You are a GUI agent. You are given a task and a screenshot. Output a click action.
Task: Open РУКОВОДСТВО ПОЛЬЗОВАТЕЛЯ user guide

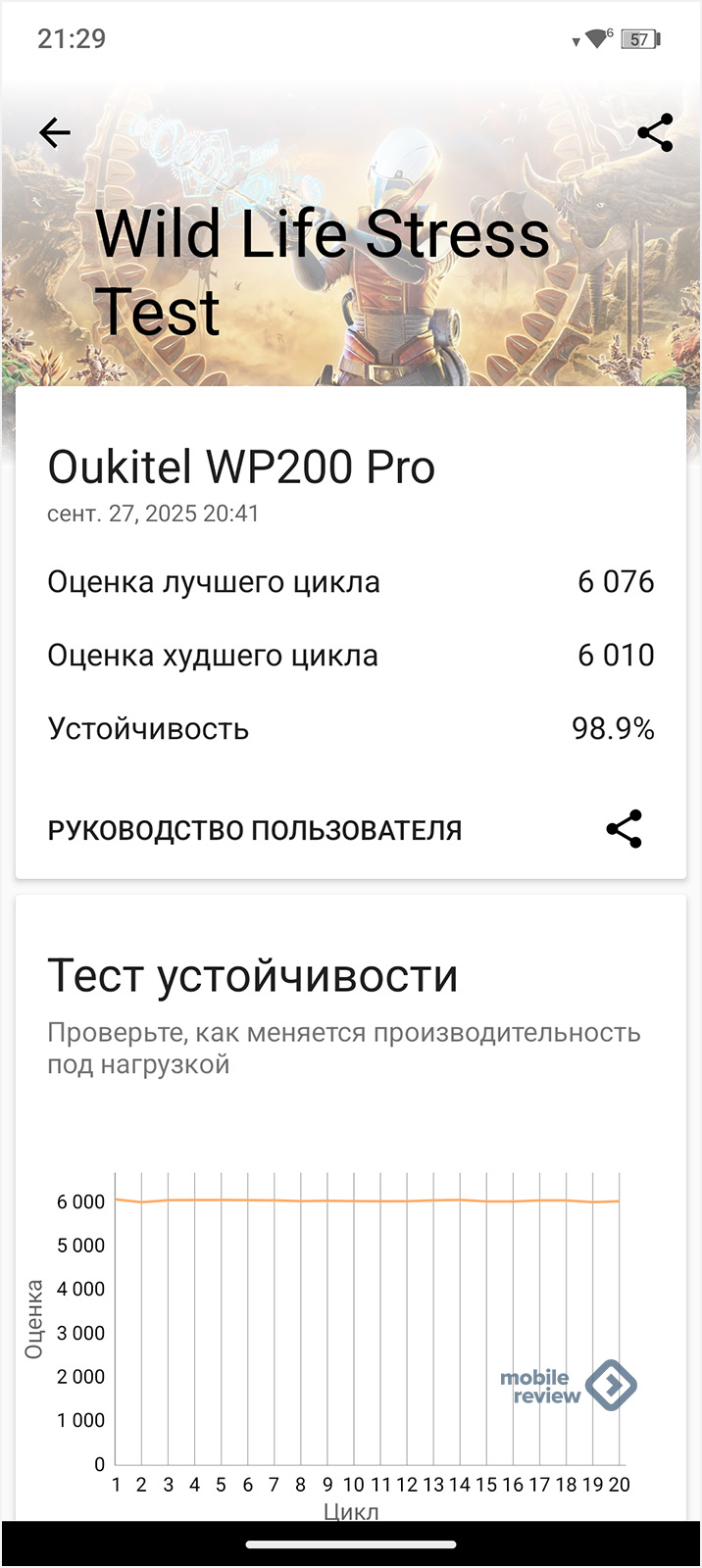(254, 830)
